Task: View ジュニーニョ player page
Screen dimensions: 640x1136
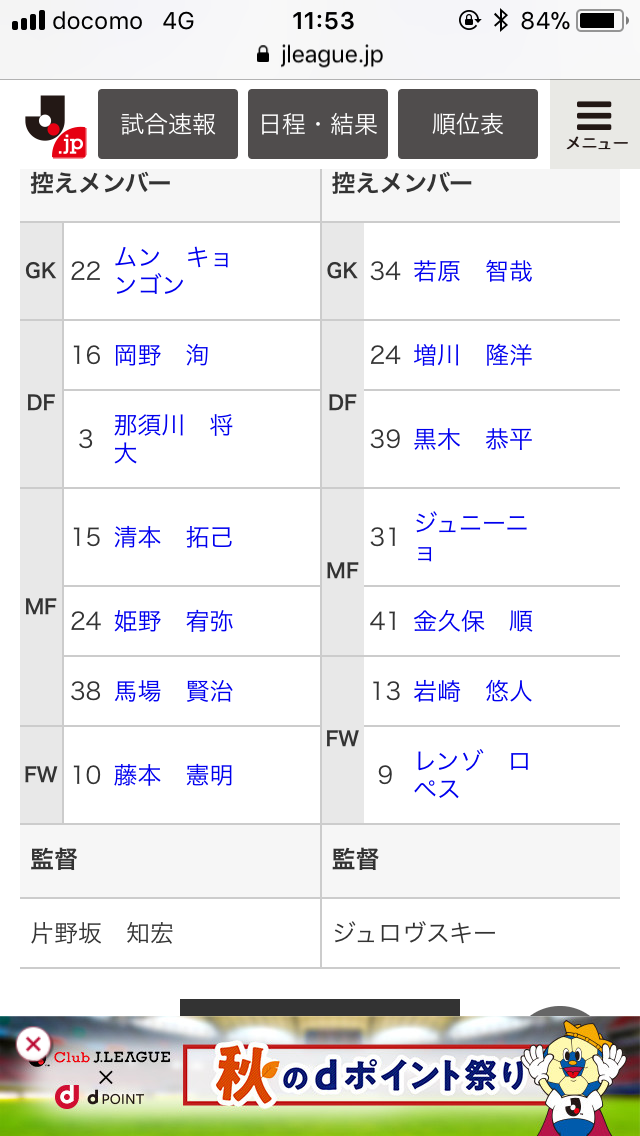Action: (471, 537)
